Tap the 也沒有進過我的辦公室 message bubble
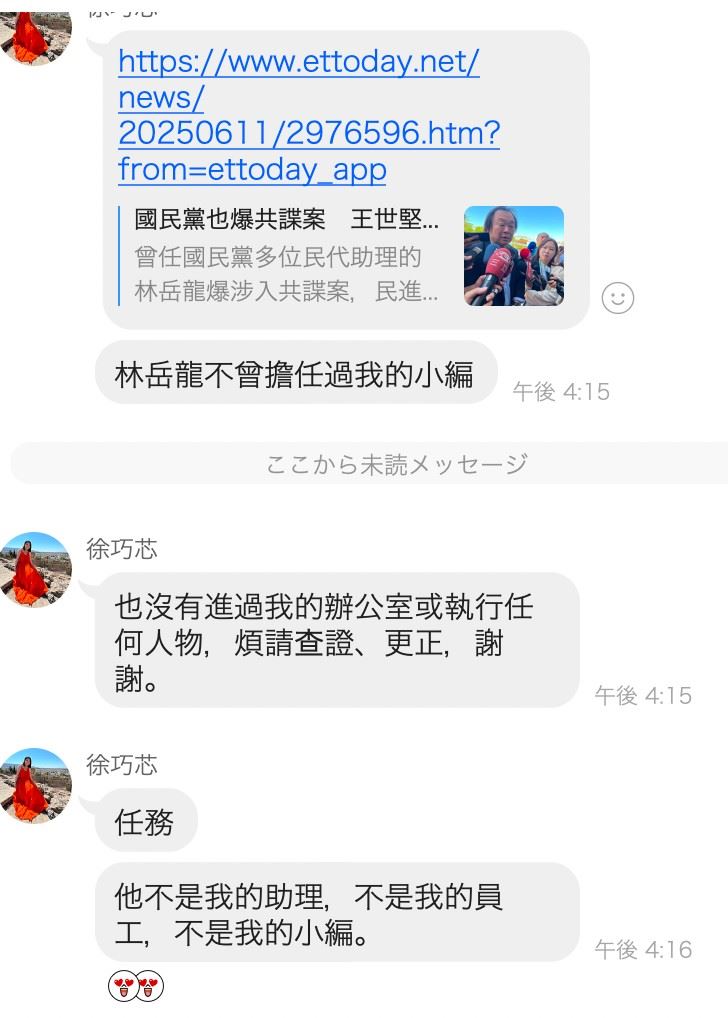The image size is (728, 1018). point(330,638)
